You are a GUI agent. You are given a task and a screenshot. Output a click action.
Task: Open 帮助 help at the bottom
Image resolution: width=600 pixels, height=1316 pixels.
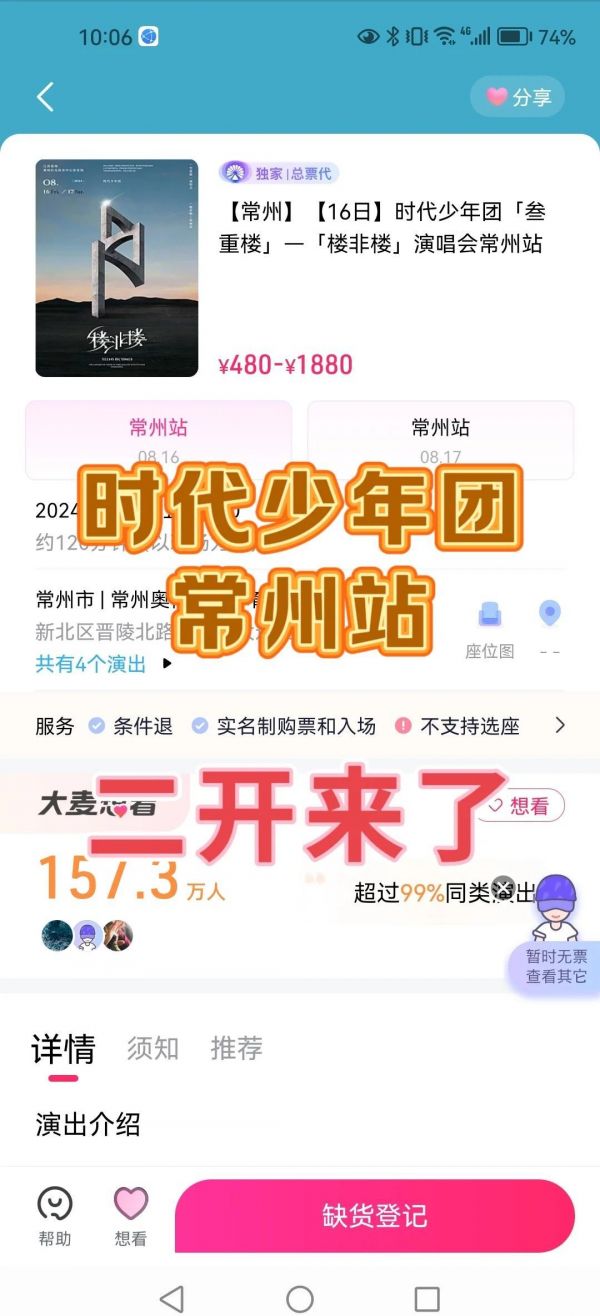click(55, 1216)
